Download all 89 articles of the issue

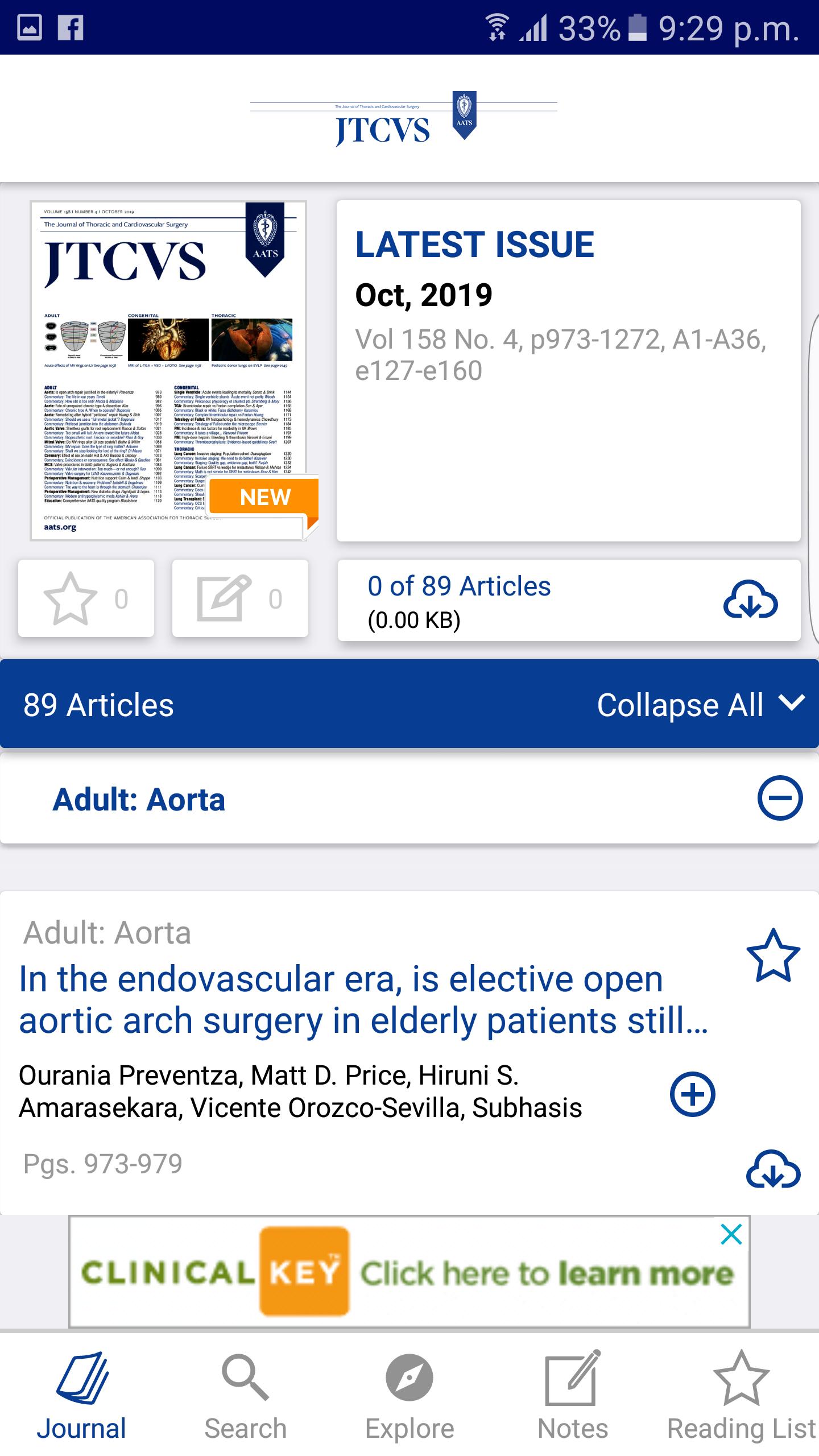pyautogui.click(x=750, y=601)
